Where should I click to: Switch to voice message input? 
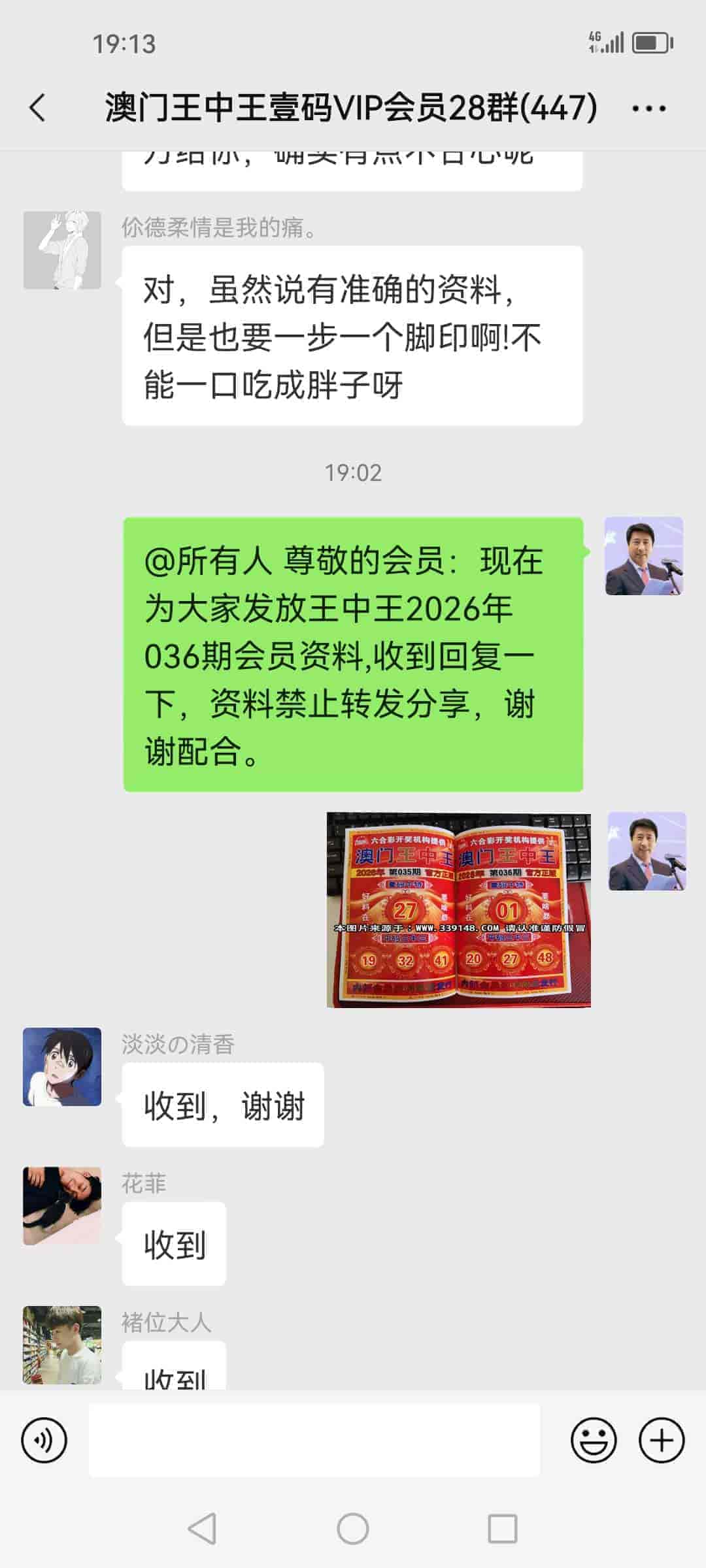[x=44, y=1440]
